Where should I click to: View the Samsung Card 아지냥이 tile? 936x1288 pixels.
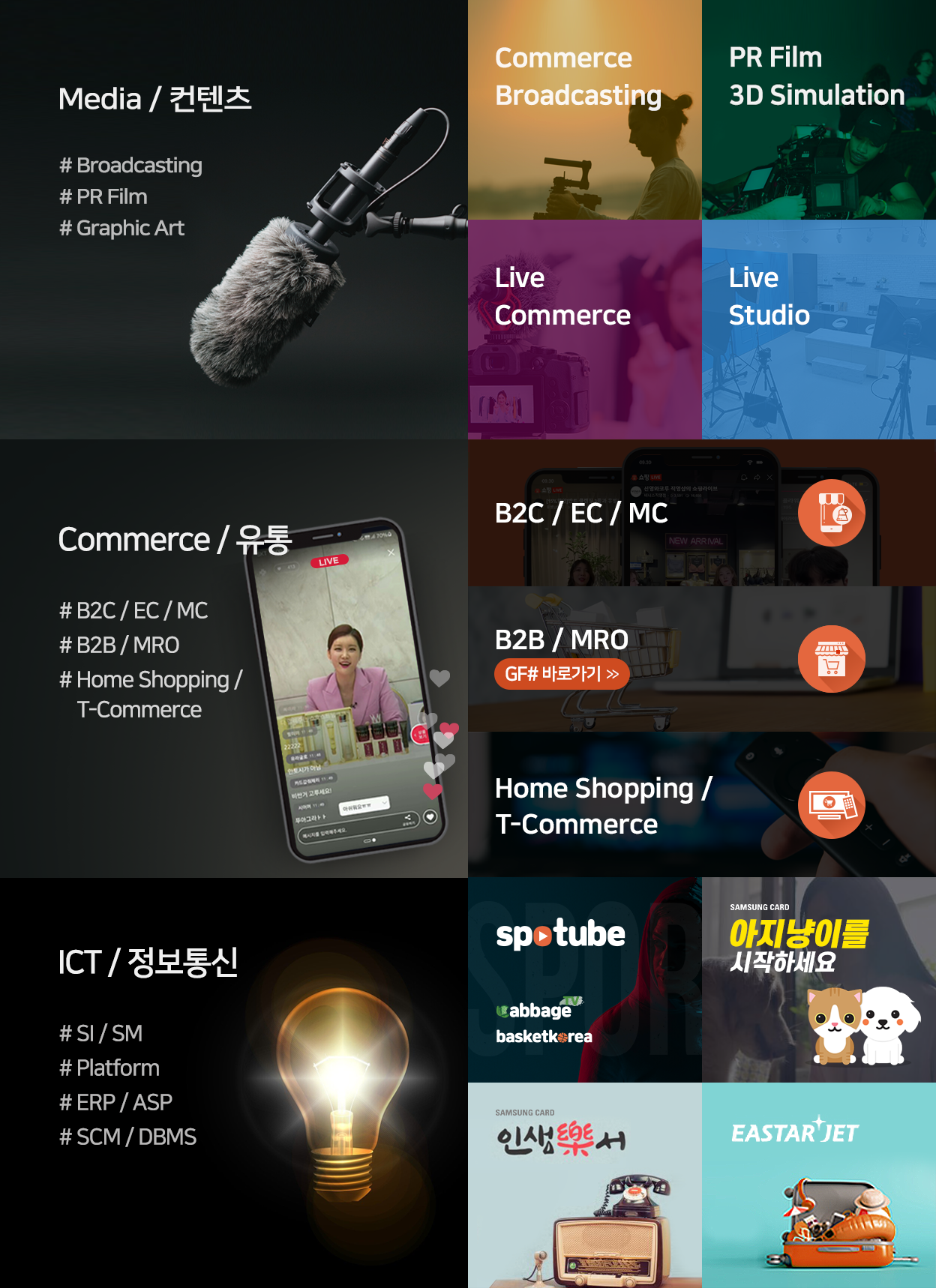coord(818,980)
